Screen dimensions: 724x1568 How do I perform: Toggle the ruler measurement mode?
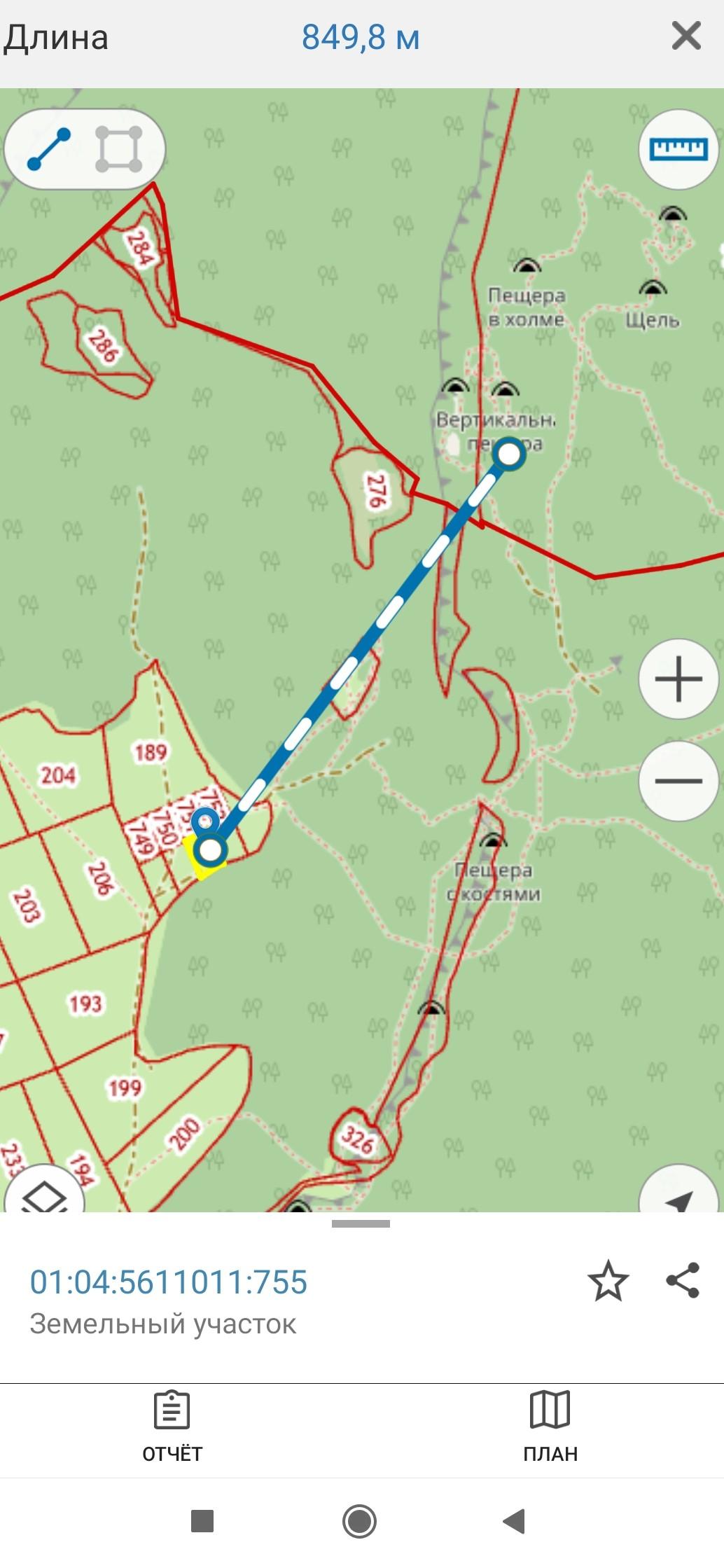pyautogui.click(x=678, y=149)
